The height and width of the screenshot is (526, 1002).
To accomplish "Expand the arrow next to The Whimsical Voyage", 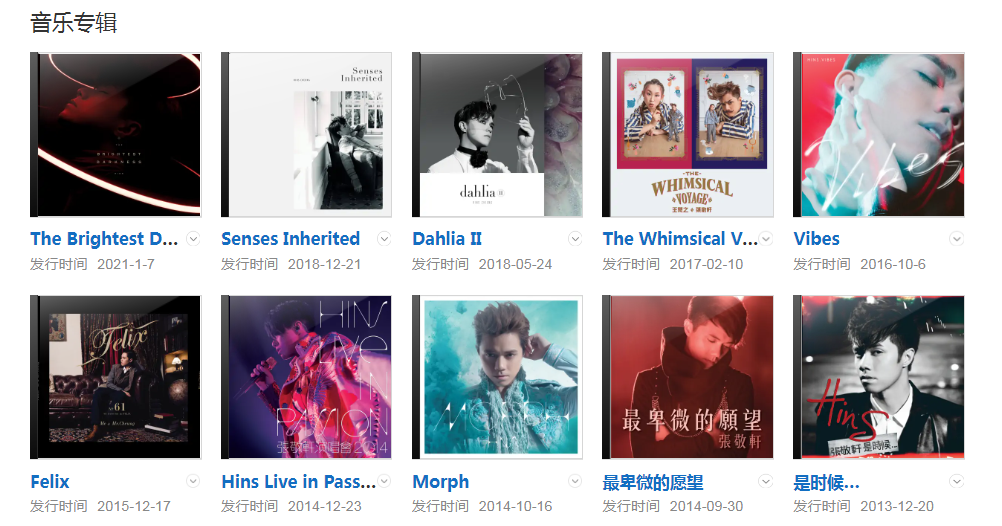I will coord(766,239).
